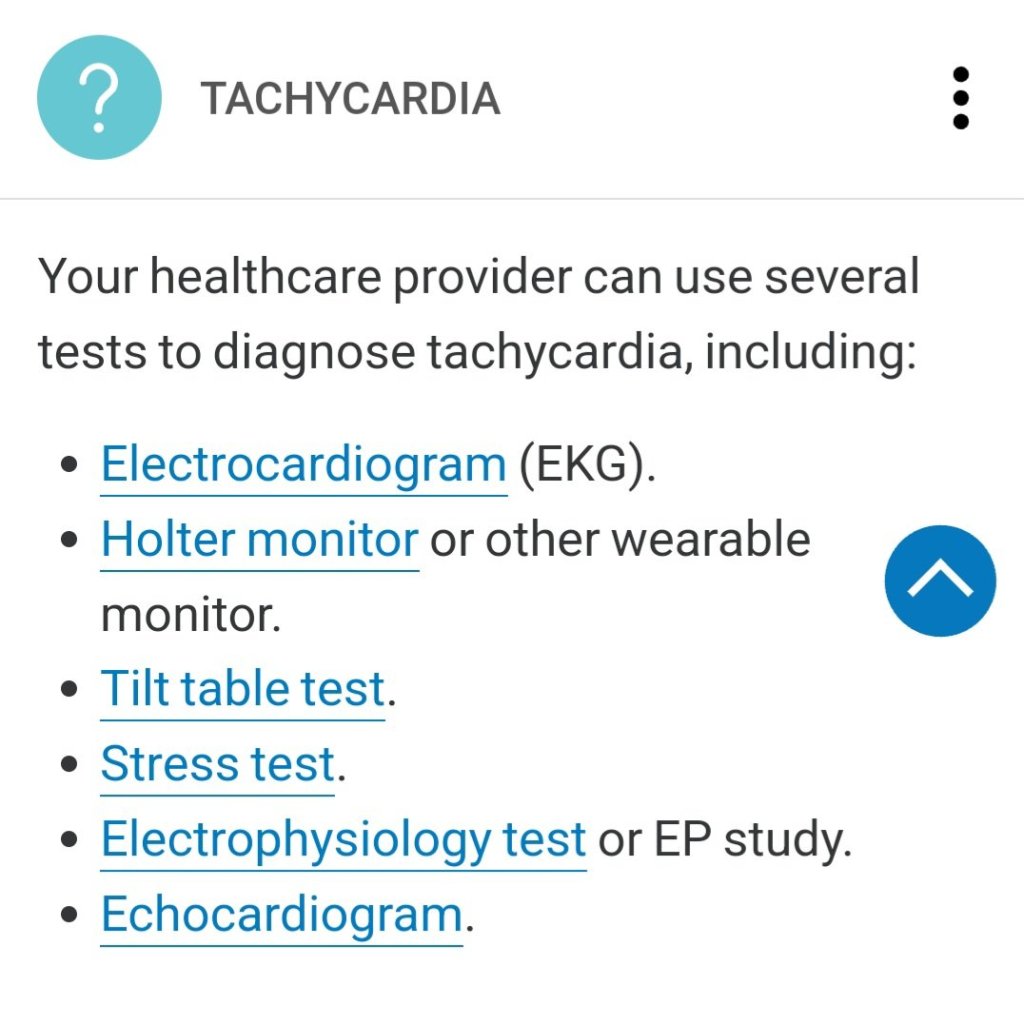Open the three-dot overflow menu
This screenshot has height=1024, width=1024.
pyautogui.click(x=960, y=98)
